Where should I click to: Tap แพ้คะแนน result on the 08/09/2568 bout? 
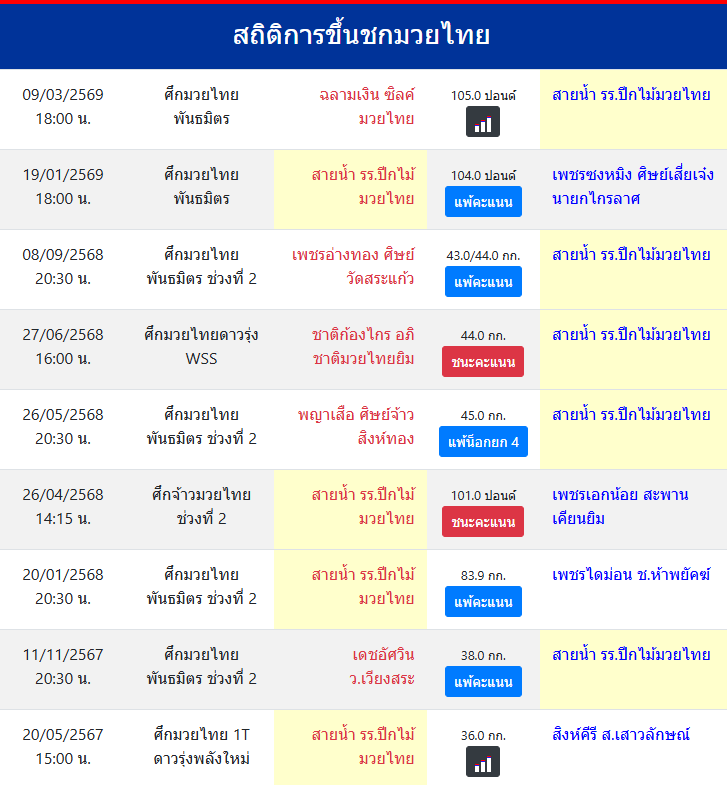point(483,282)
